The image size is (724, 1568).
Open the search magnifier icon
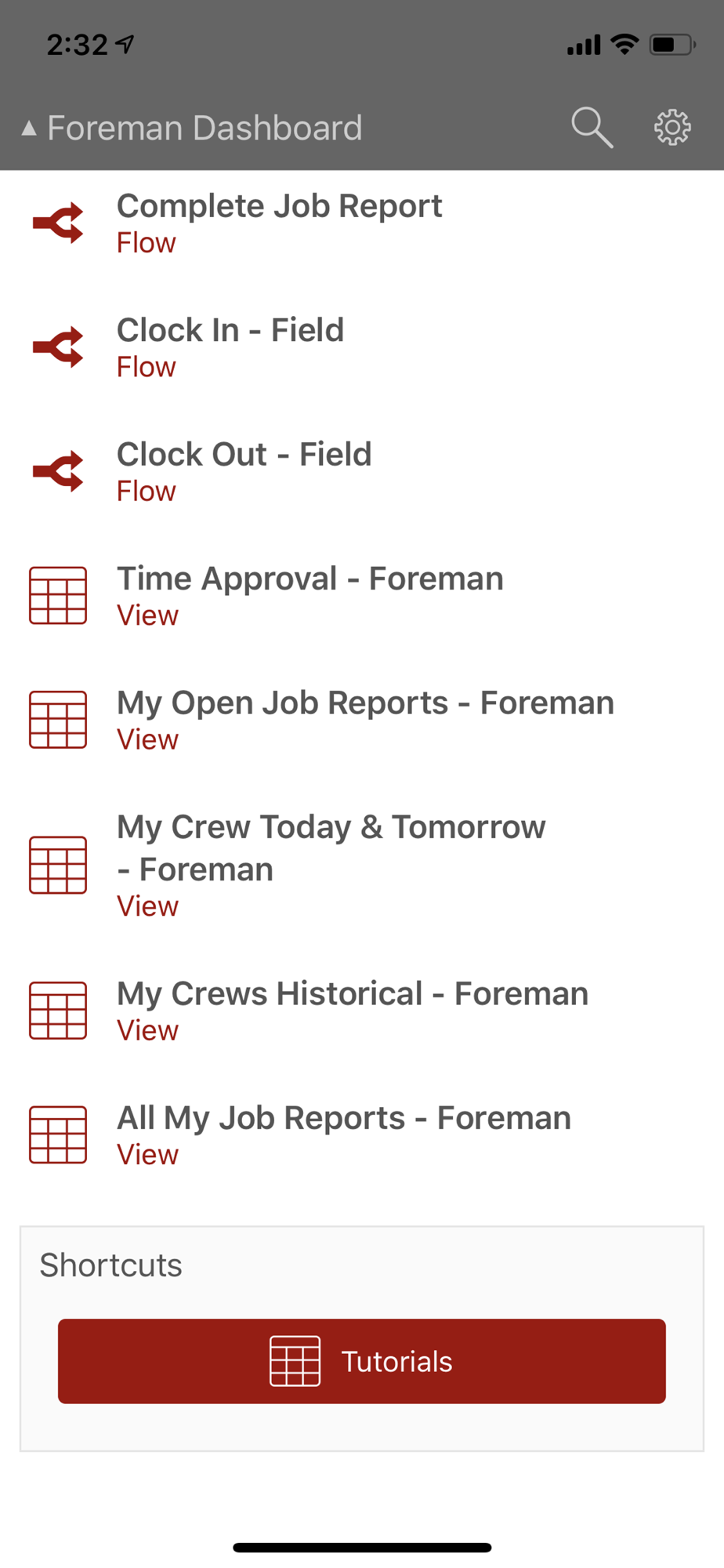592,127
